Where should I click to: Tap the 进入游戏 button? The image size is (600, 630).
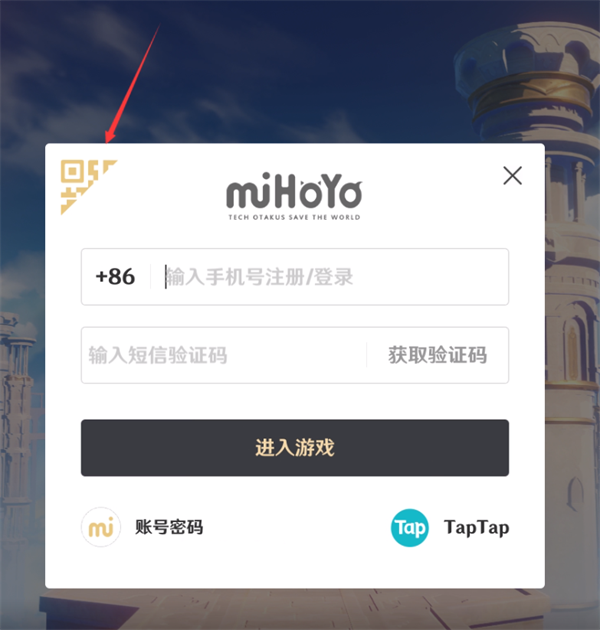click(x=294, y=447)
